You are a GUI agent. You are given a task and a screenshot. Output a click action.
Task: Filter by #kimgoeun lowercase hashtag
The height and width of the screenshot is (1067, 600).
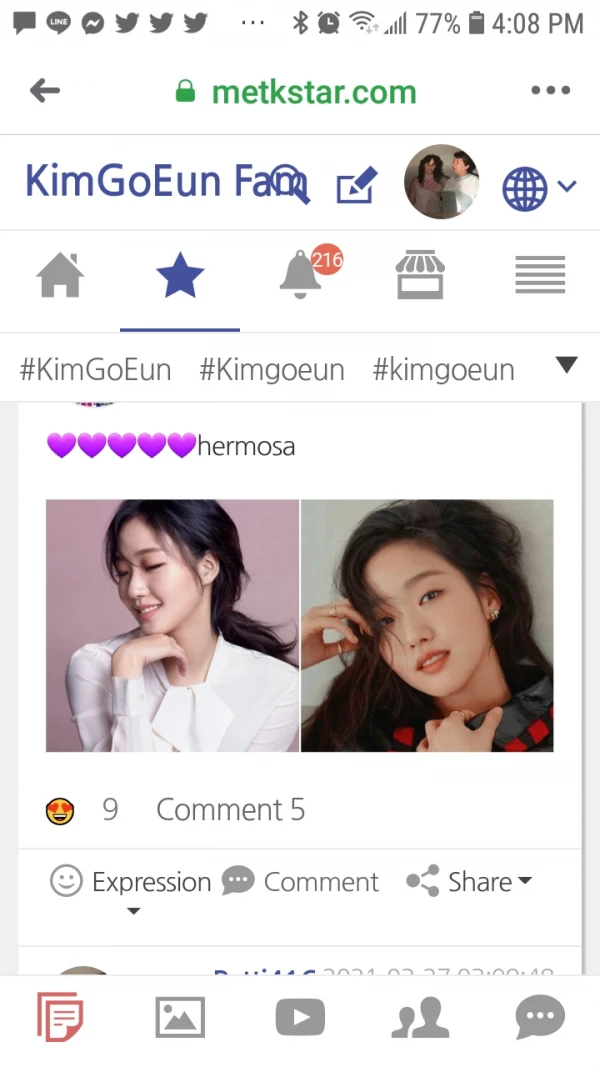pyautogui.click(x=443, y=369)
